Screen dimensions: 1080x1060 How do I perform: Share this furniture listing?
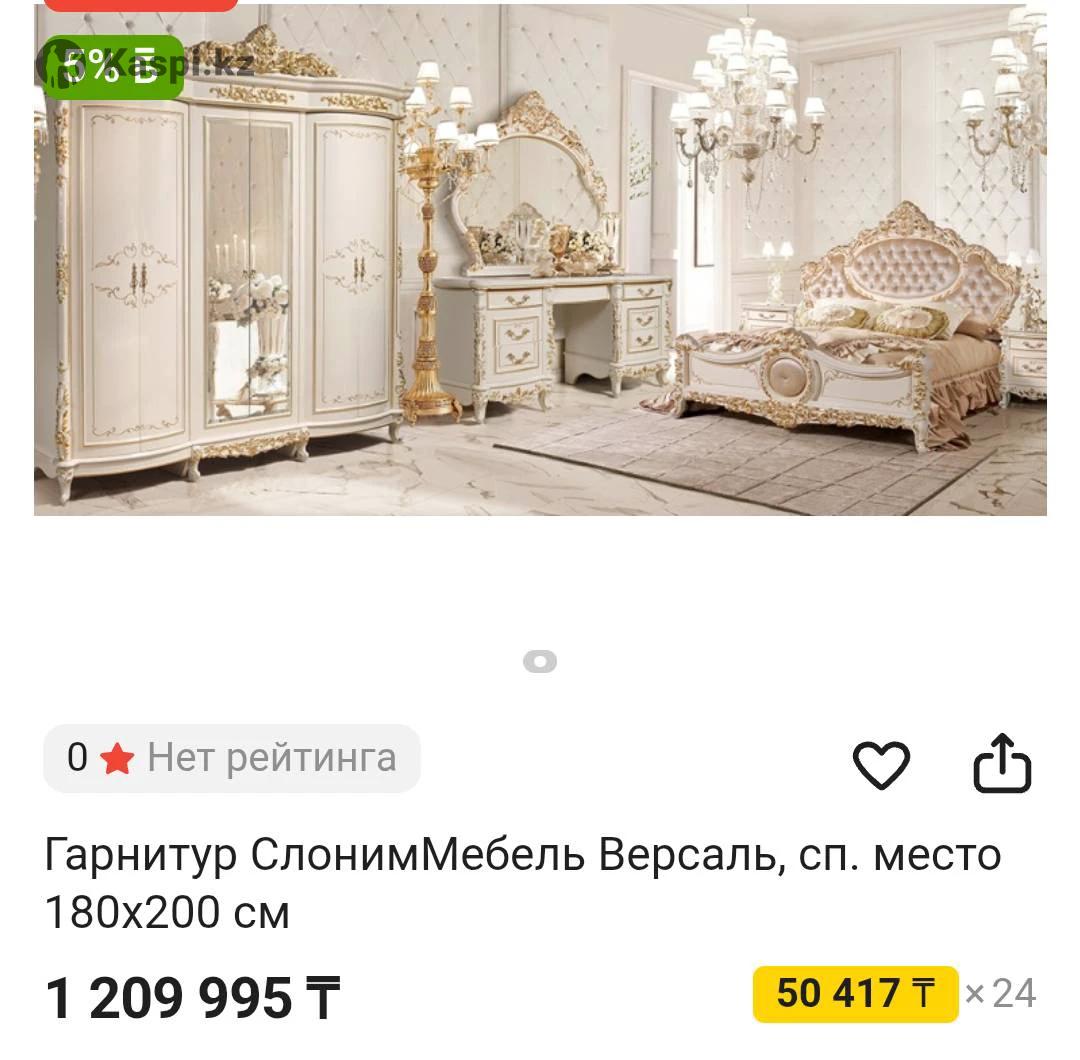tap(1002, 764)
